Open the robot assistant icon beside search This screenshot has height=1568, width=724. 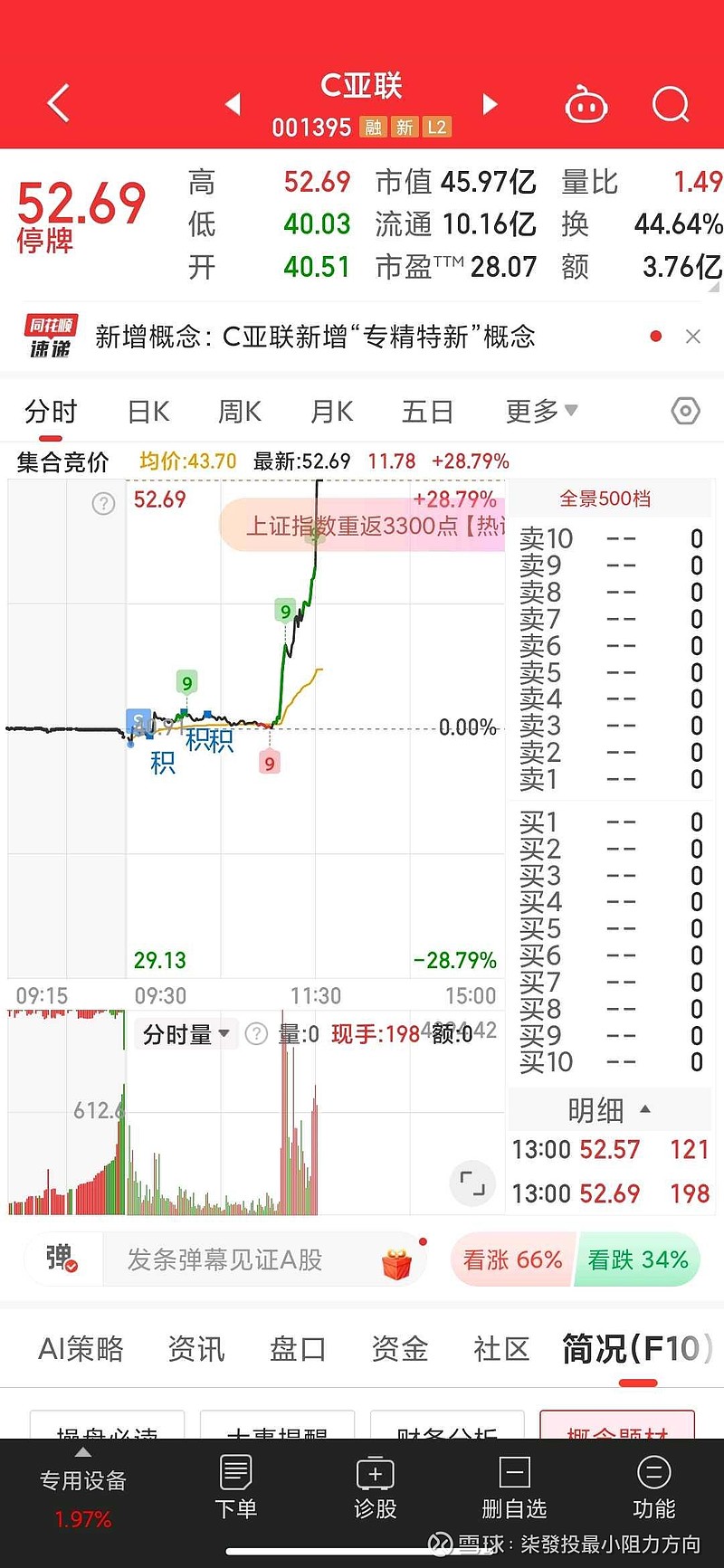tap(586, 104)
